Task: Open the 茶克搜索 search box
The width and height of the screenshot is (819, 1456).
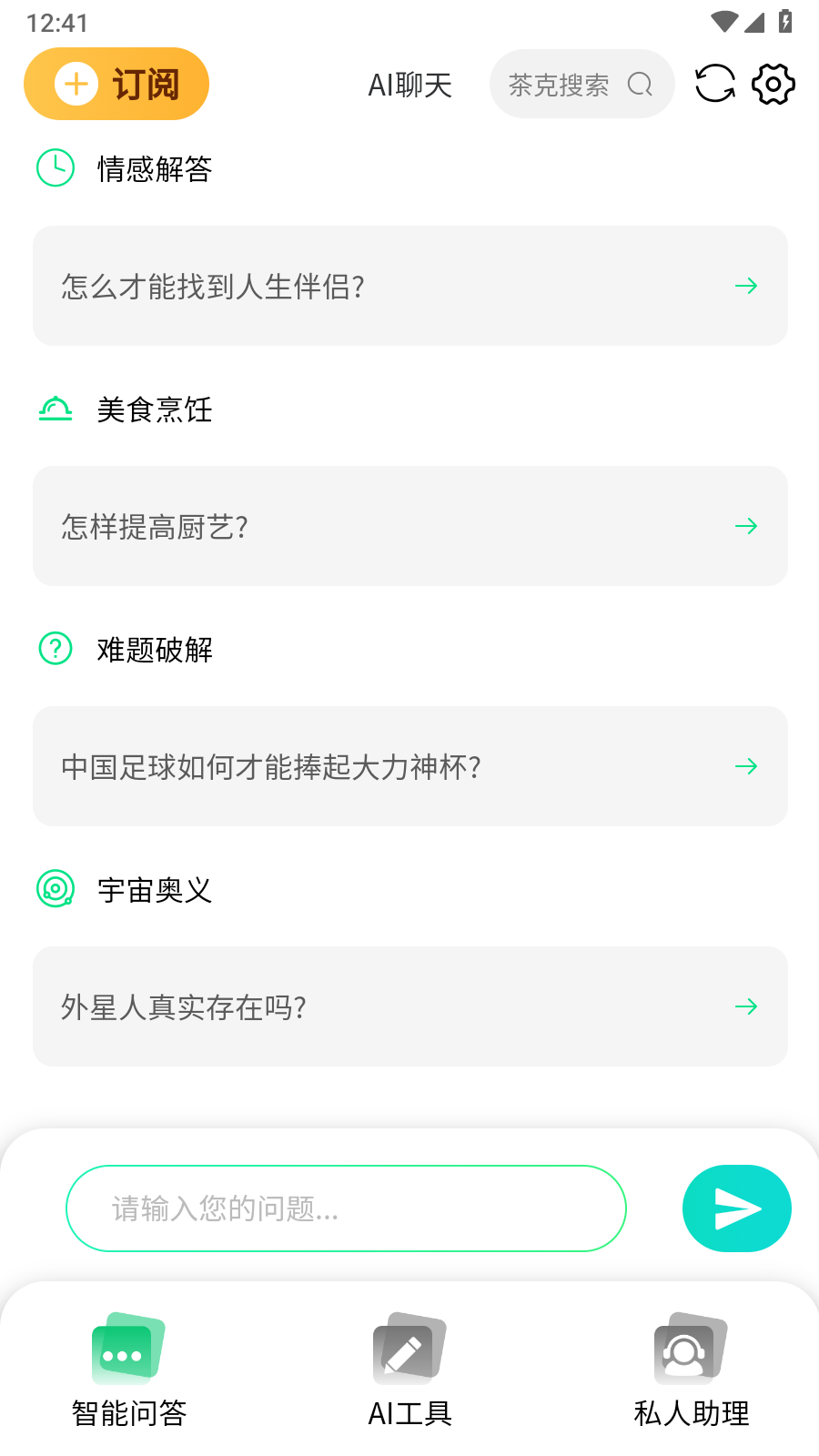Action: 581,85
